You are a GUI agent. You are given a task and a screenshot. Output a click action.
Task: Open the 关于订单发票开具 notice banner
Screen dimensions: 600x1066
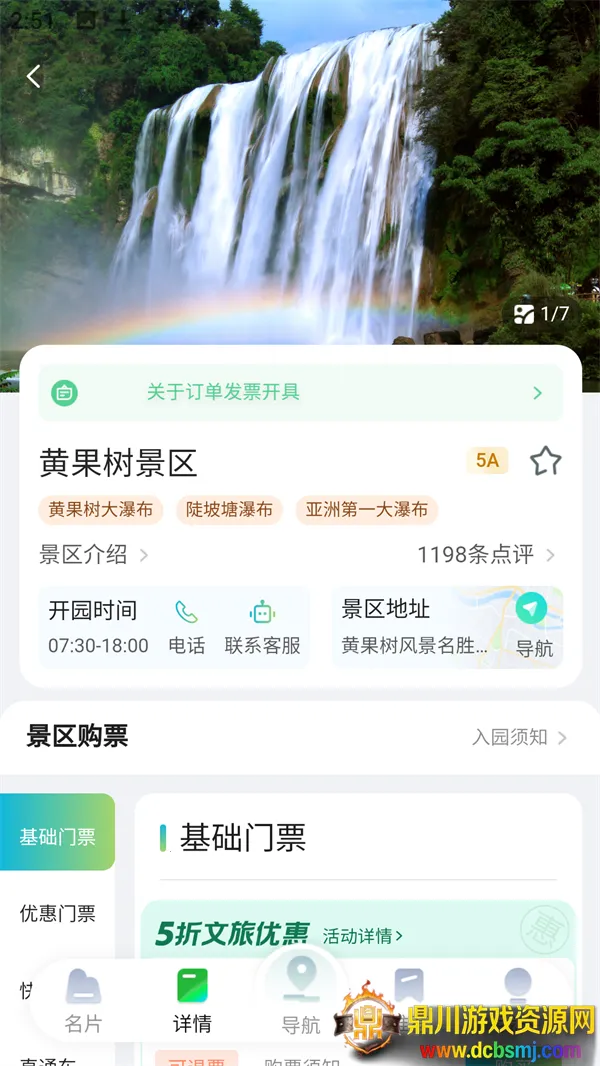coord(300,392)
